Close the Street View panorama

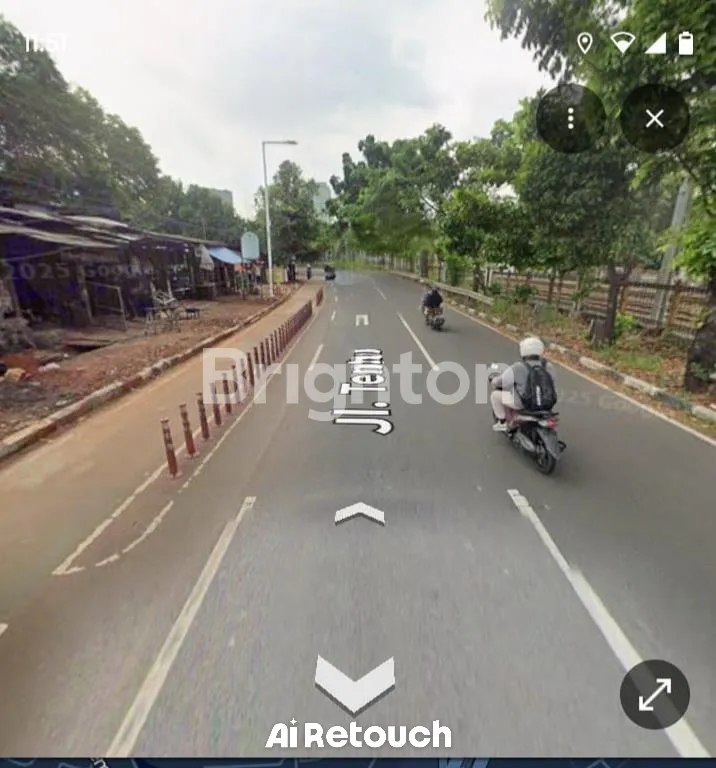tap(654, 119)
